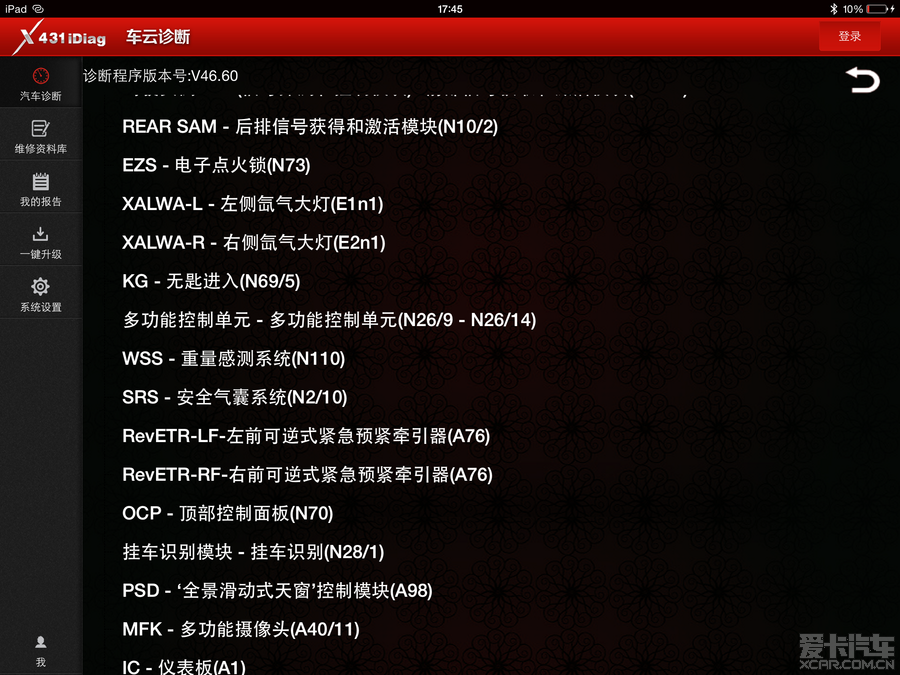900x675 pixels.
Task: Open 维修资料库 section
Action: [x=40, y=137]
